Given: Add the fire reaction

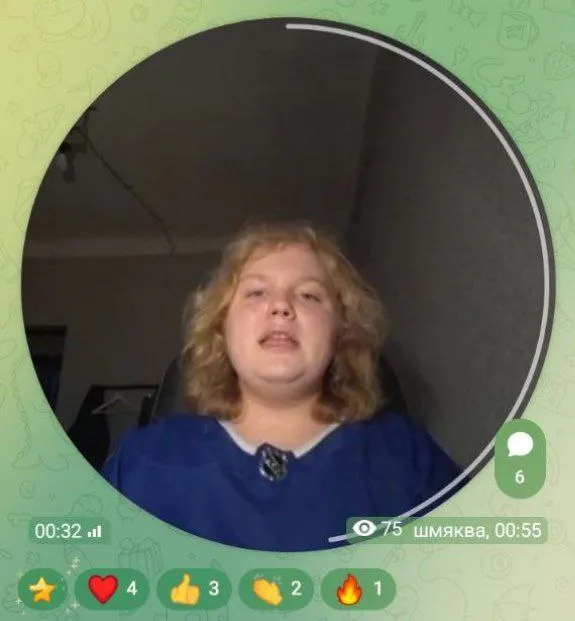Looking at the screenshot, I should coord(358,589).
